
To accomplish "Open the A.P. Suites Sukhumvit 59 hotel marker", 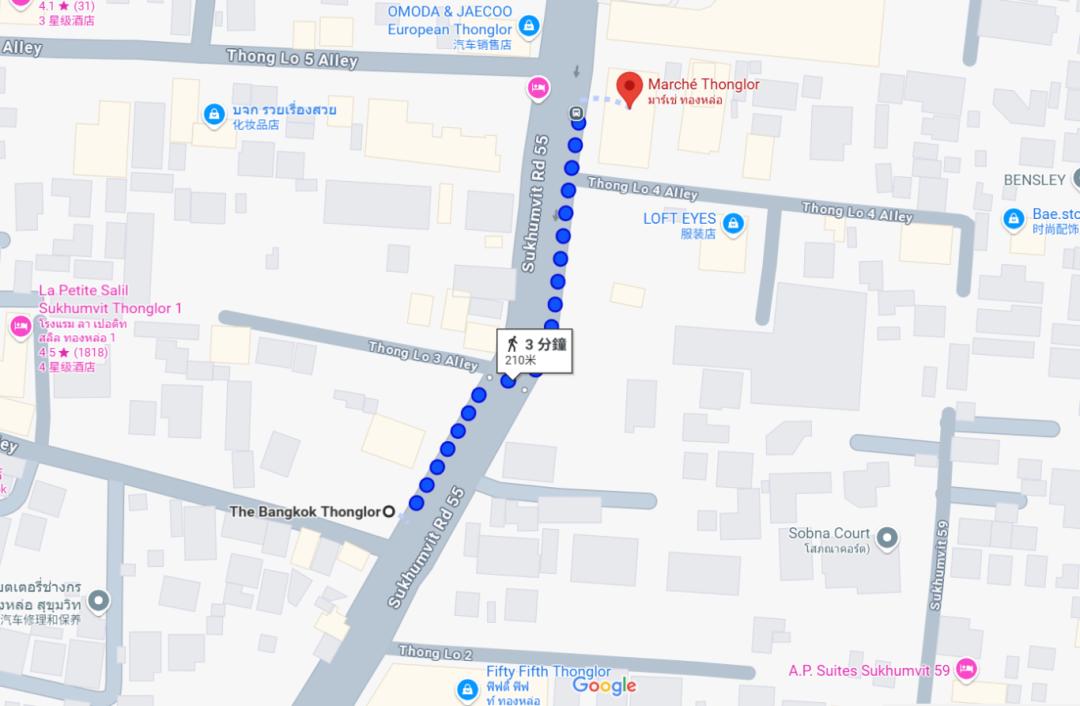I will click(965, 668).
